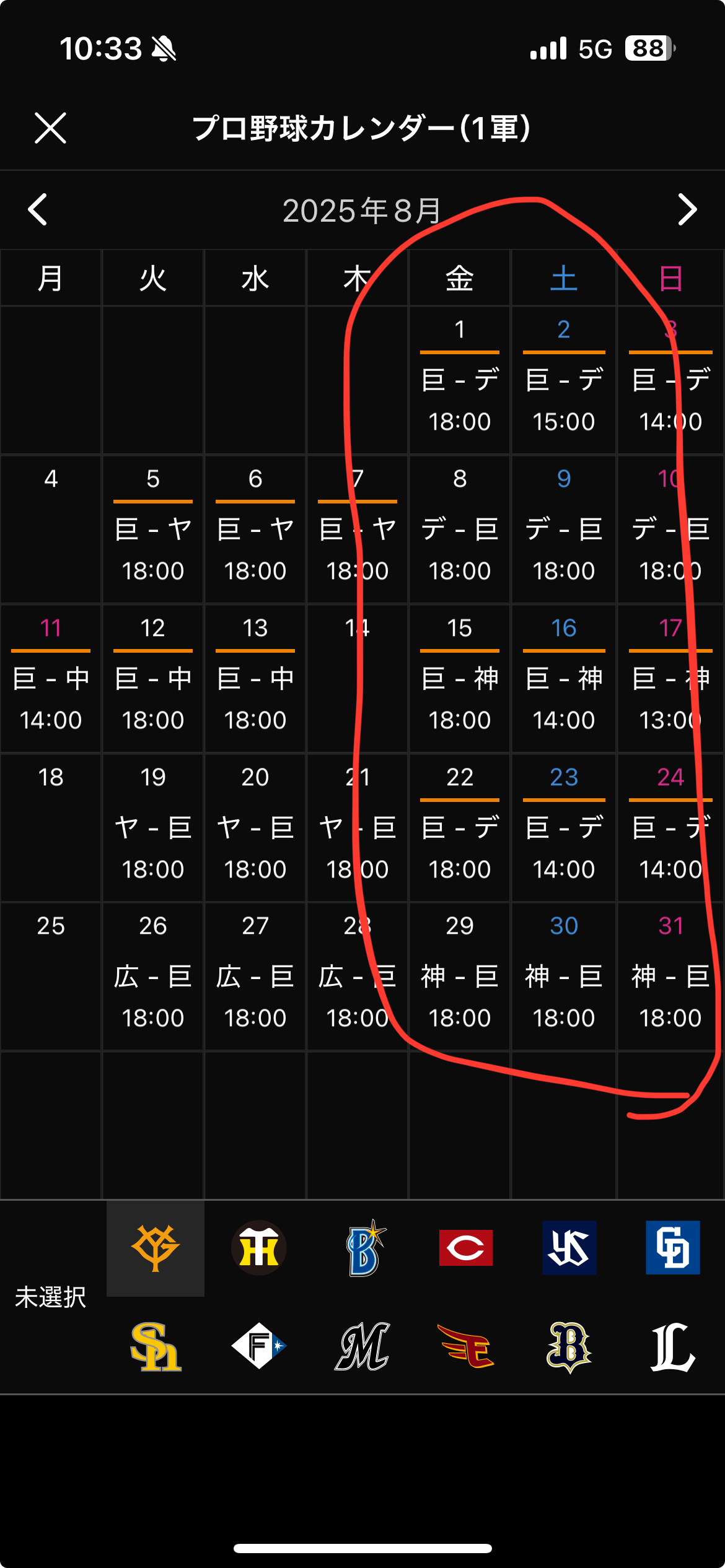Go to the next month
Image resolution: width=725 pixels, height=1568 pixels.
pyautogui.click(x=687, y=209)
